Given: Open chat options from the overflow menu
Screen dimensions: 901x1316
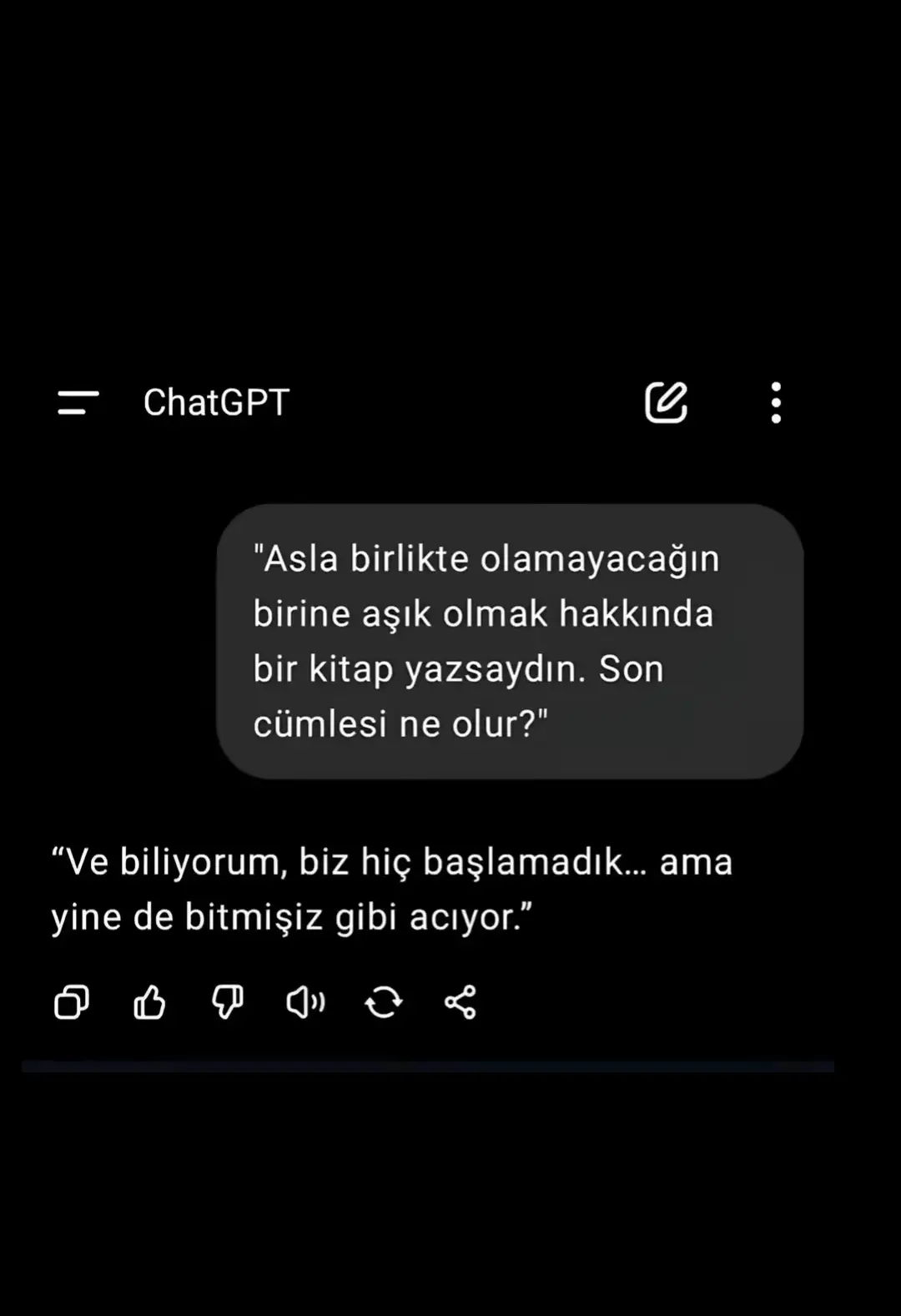Looking at the screenshot, I should pos(776,402).
